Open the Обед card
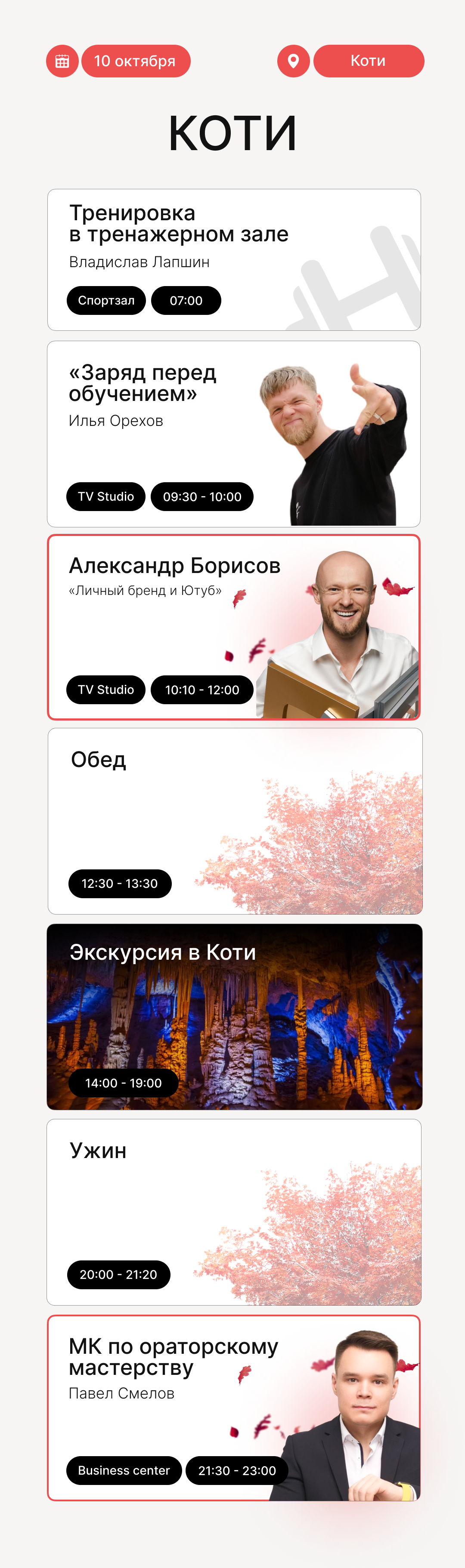This screenshot has height=1568, width=465. click(x=235, y=821)
